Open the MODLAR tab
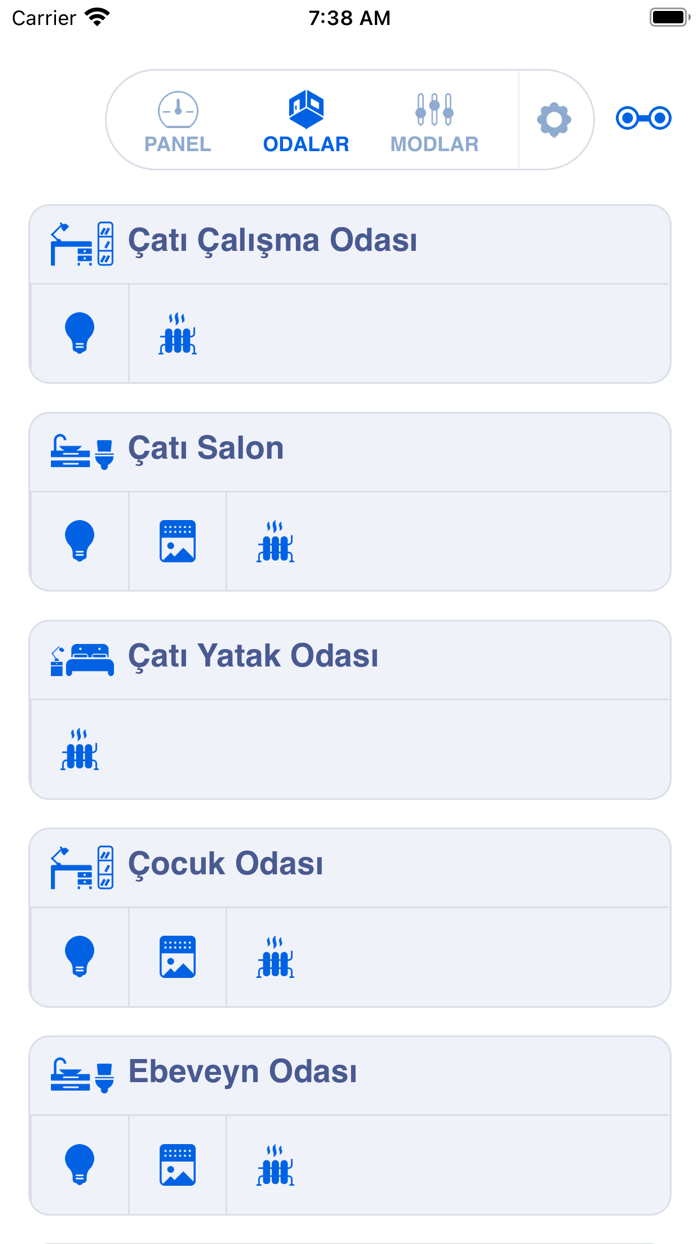The height and width of the screenshot is (1244, 700). pos(434,123)
